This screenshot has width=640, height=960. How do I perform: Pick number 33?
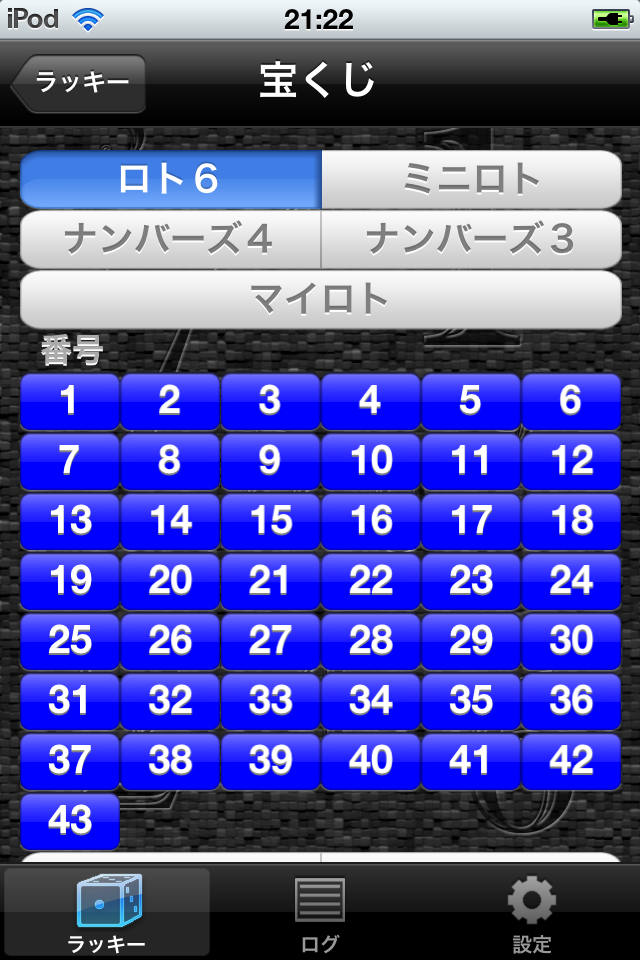[x=270, y=702]
